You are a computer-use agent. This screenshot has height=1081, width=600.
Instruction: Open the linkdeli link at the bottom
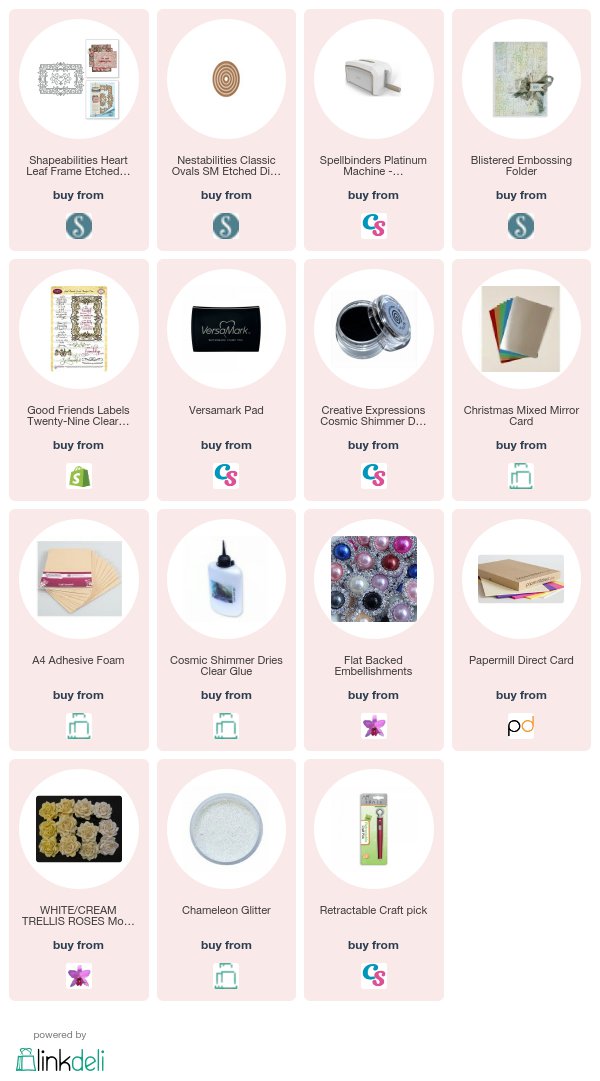click(60, 1060)
